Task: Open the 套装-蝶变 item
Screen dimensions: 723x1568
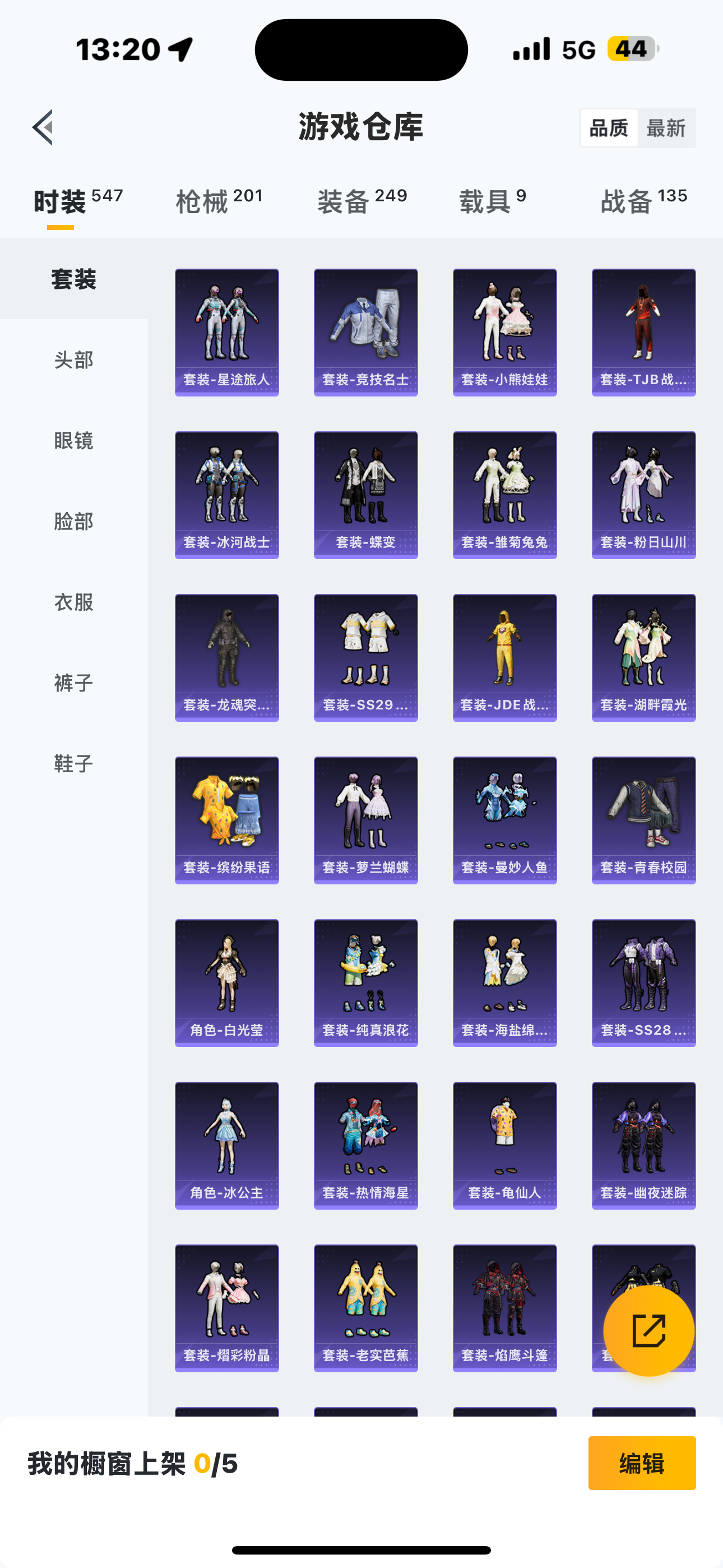Action: point(366,495)
